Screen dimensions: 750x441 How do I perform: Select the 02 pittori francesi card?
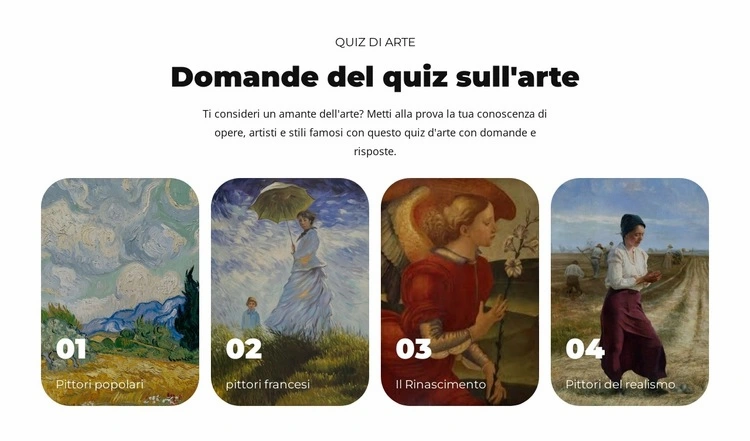[x=290, y=291]
